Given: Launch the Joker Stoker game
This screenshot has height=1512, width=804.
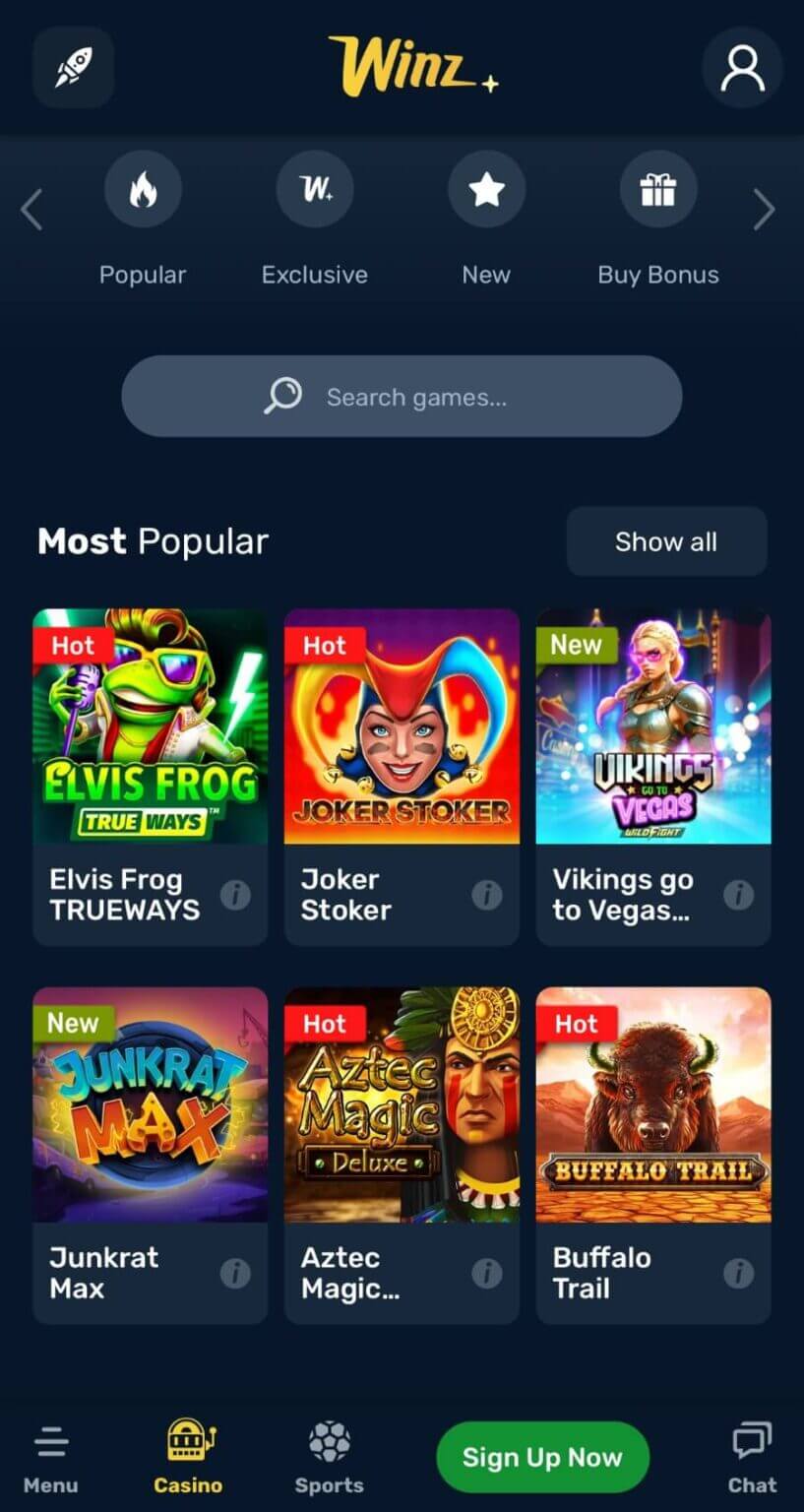Looking at the screenshot, I should (402, 726).
